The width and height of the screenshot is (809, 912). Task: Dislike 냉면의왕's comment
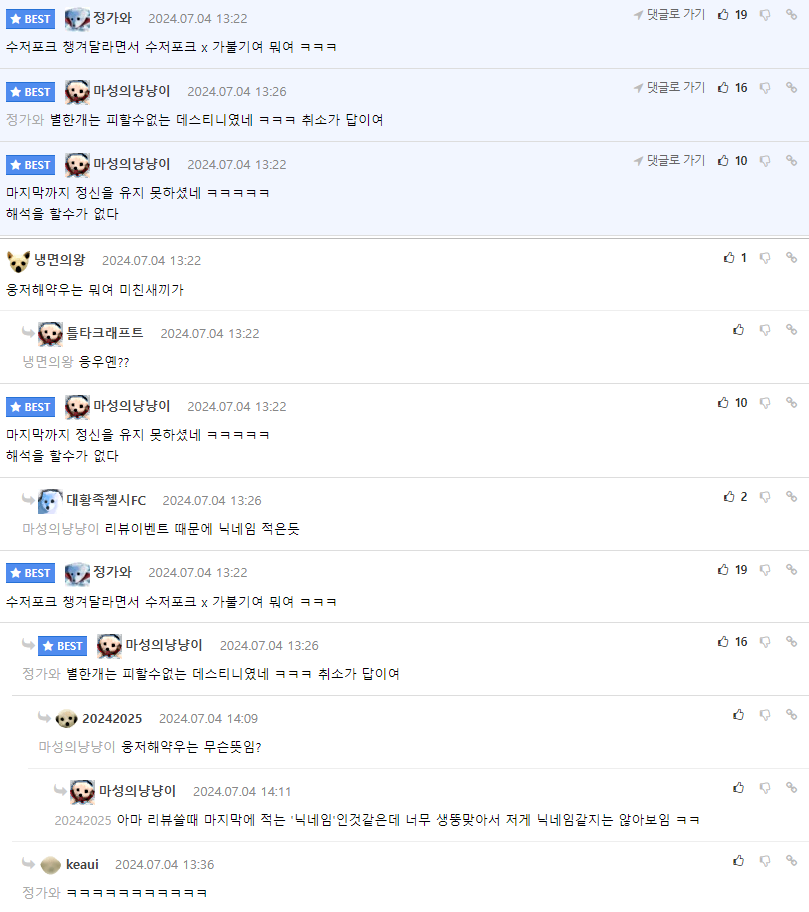coord(765,258)
